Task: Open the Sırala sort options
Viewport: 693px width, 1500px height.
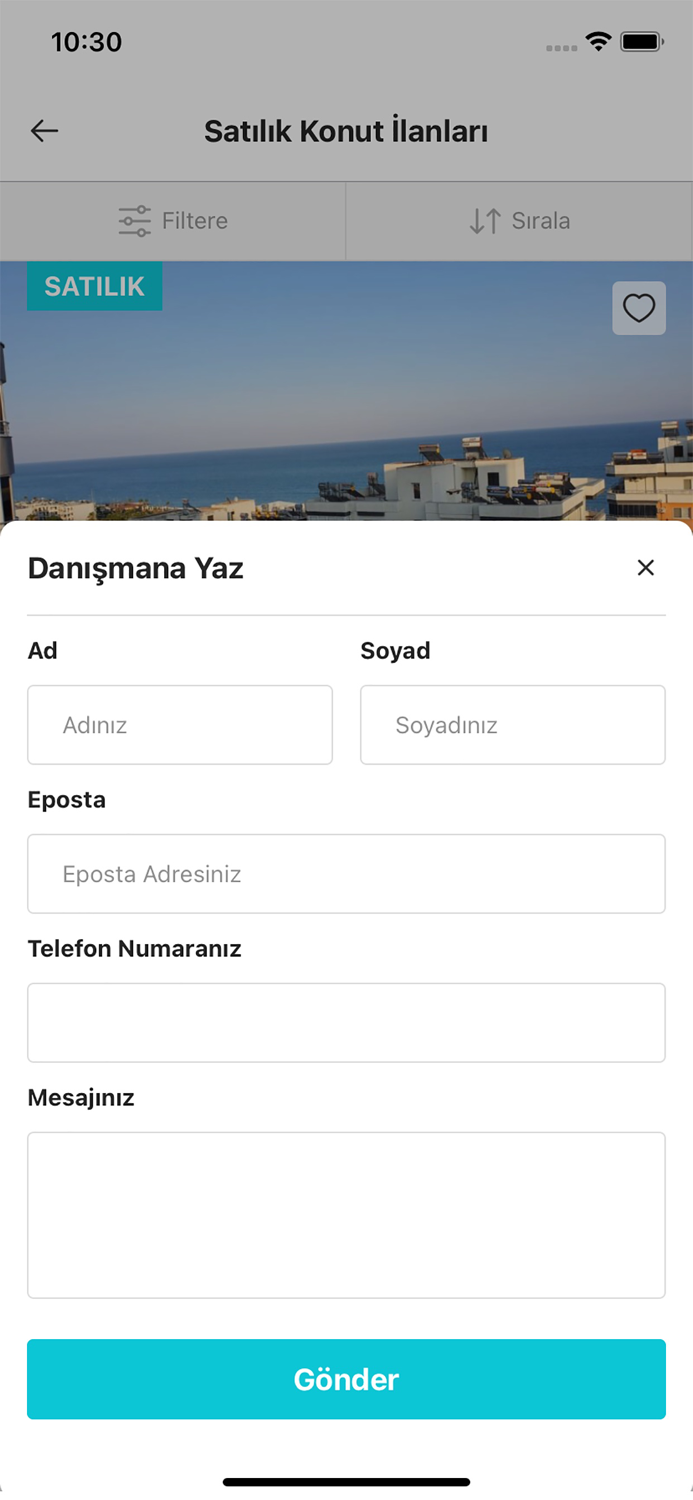Action: [520, 221]
